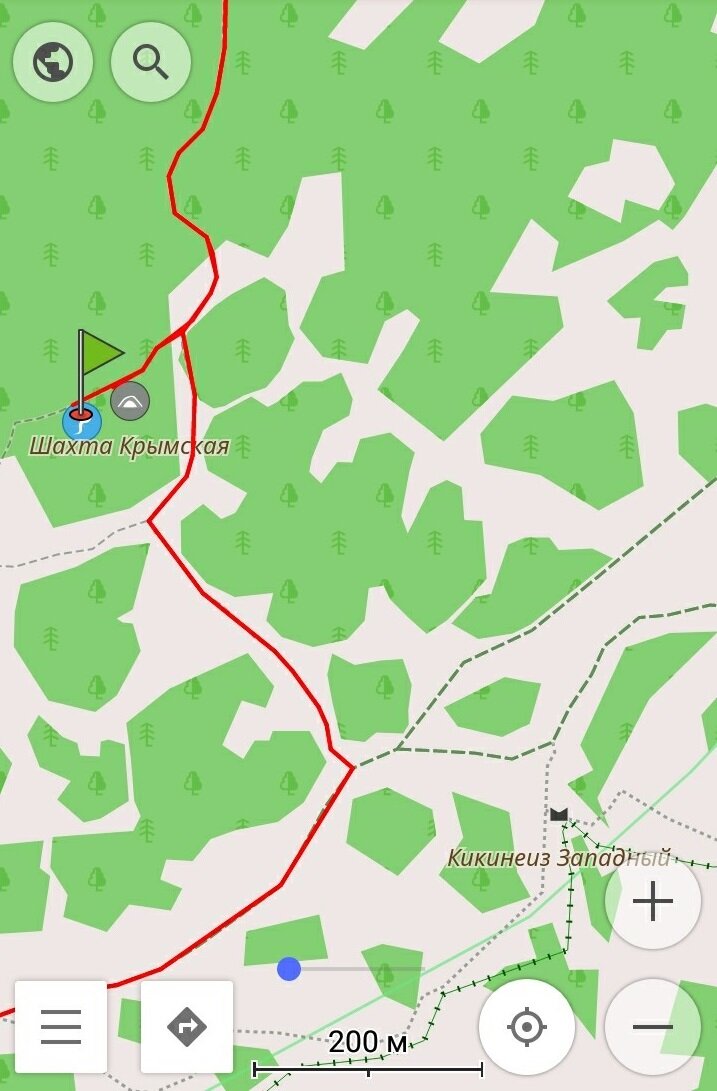Viewport: 717px width, 1091px height.
Task: Open the map search
Action: pyautogui.click(x=151, y=62)
